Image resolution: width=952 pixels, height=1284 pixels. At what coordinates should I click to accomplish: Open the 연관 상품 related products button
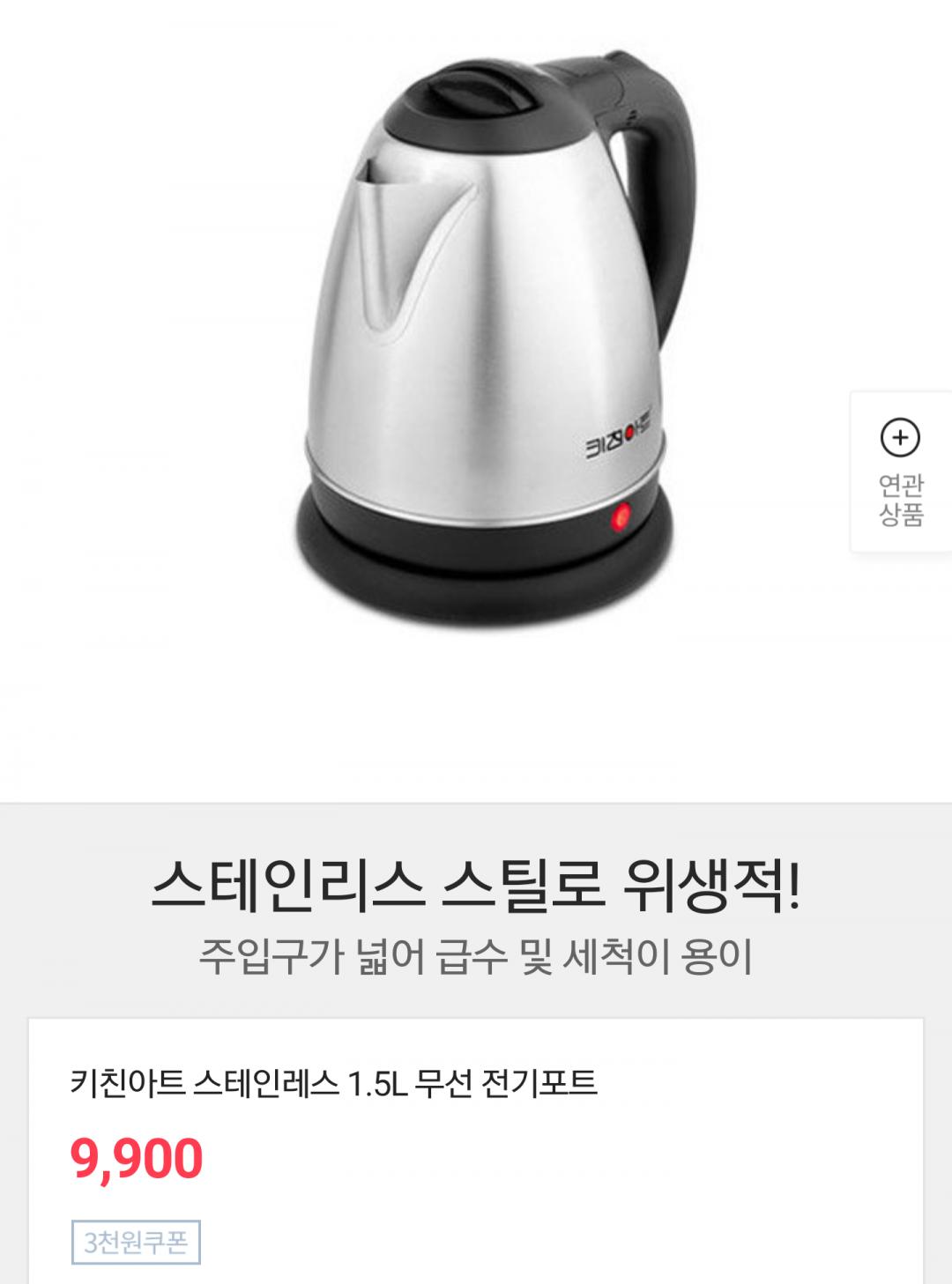tap(900, 472)
